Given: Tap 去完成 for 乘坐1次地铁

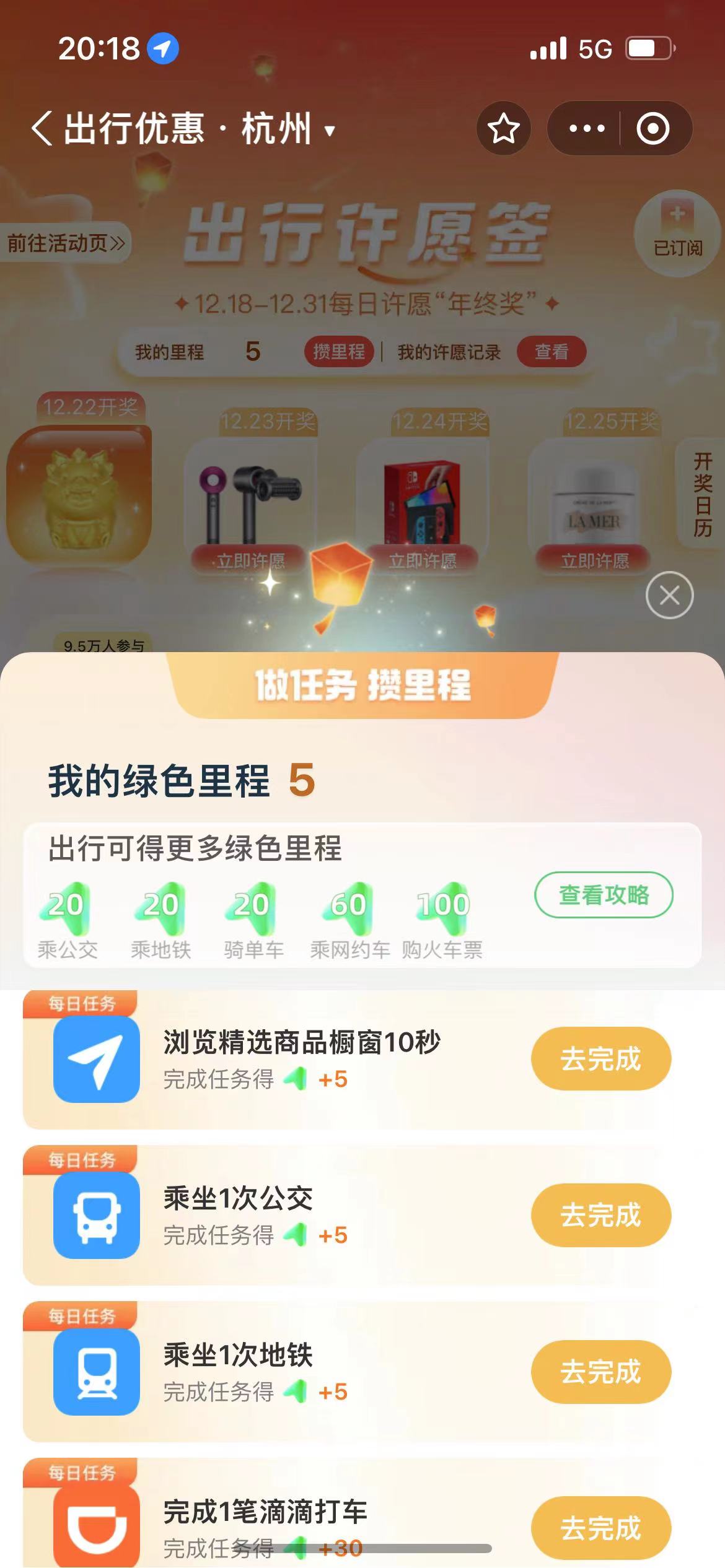Looking at the screenshot, I should click(600, 1371).
